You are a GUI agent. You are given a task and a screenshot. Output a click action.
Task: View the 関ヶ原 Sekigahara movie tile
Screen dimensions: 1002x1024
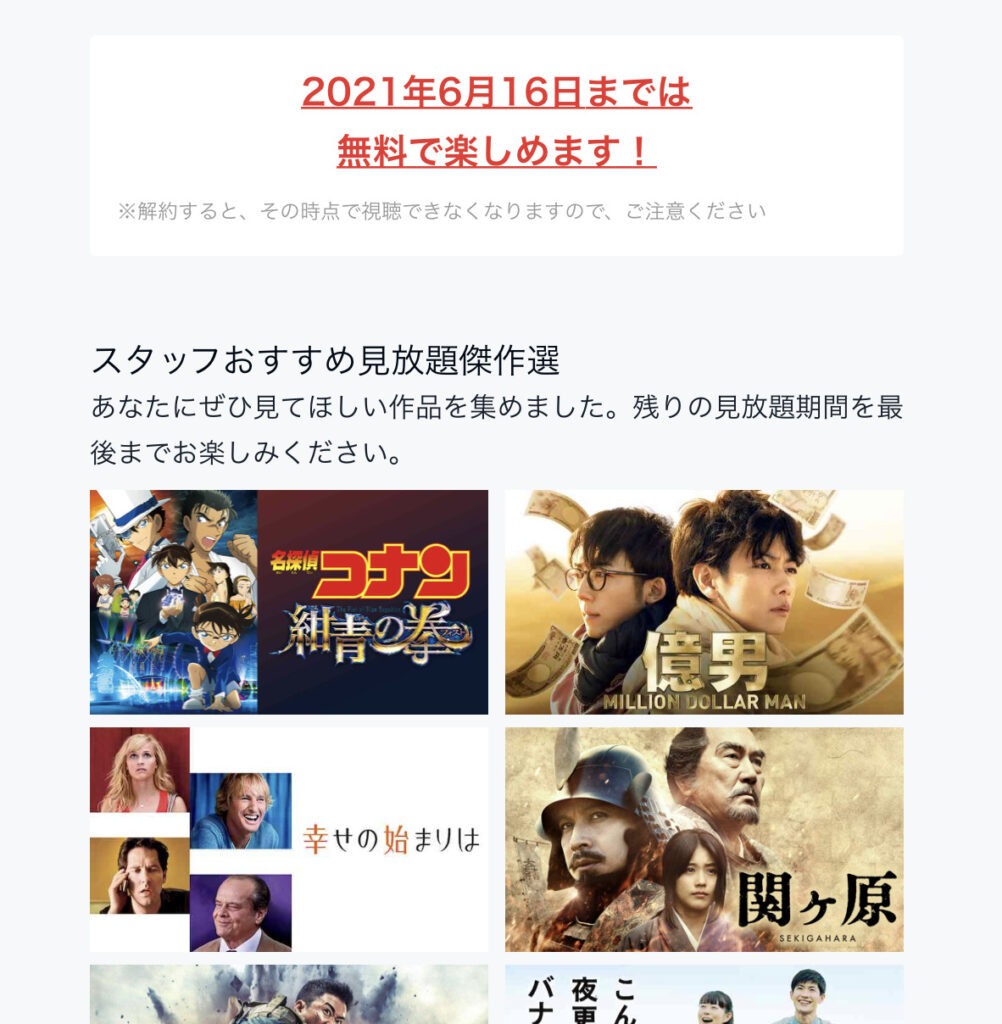coord(704,839)
